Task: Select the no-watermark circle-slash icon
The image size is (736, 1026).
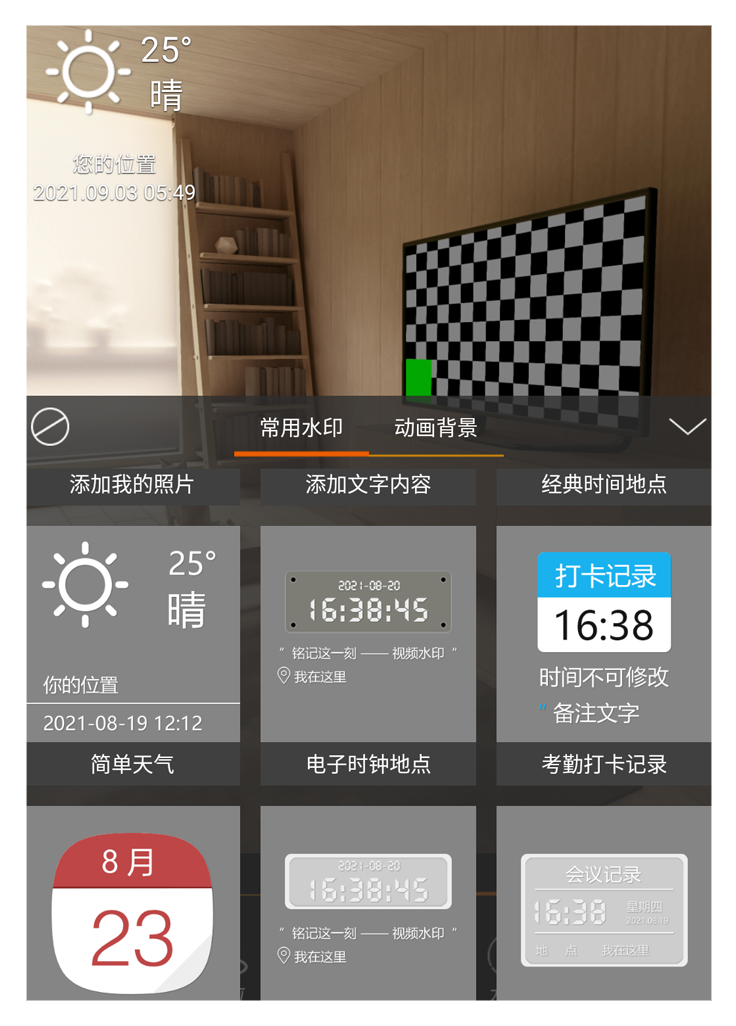Action: tap(50, 427)
